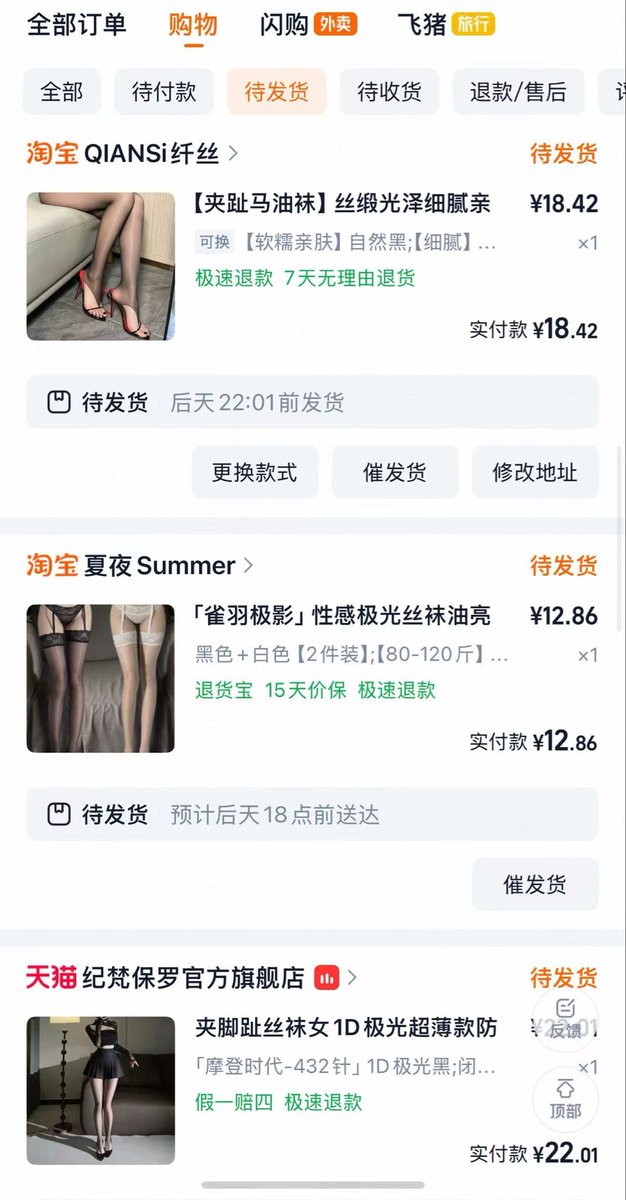Viewport: 626px width, 1200px height.
Task: Open the 夹趾马油袜 order product image
Action: tap(101, 266)
